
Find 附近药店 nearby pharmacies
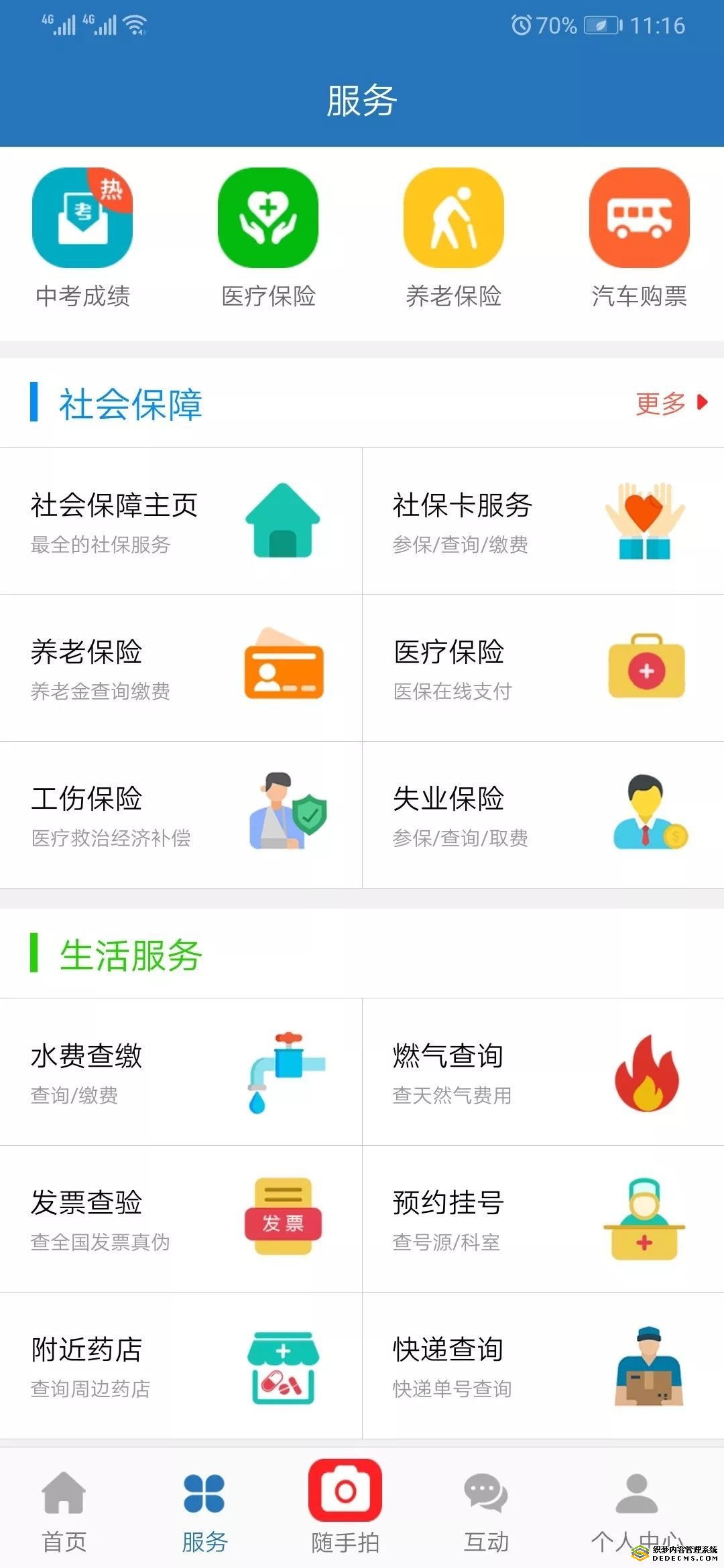tap(181, 1366)
